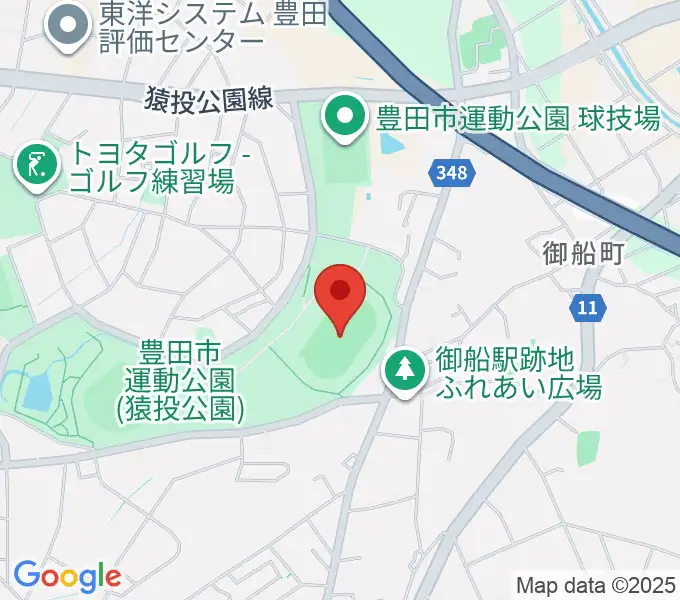Open the 御船駅跡地ふれあい広場 park marker
Image resolution: width=680 pixels, height=600 pixels.
(x=406, y=371)
